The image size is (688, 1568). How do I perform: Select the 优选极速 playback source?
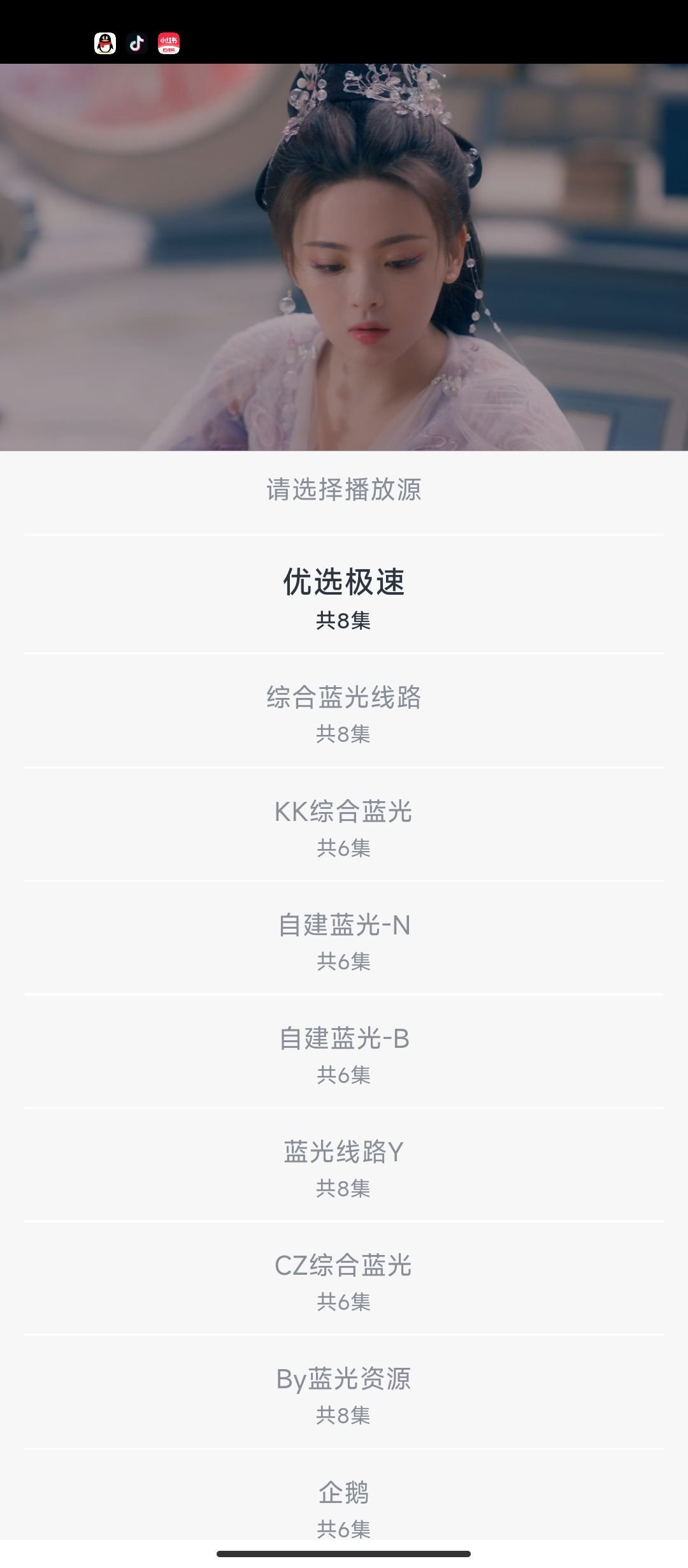(344, 595)
